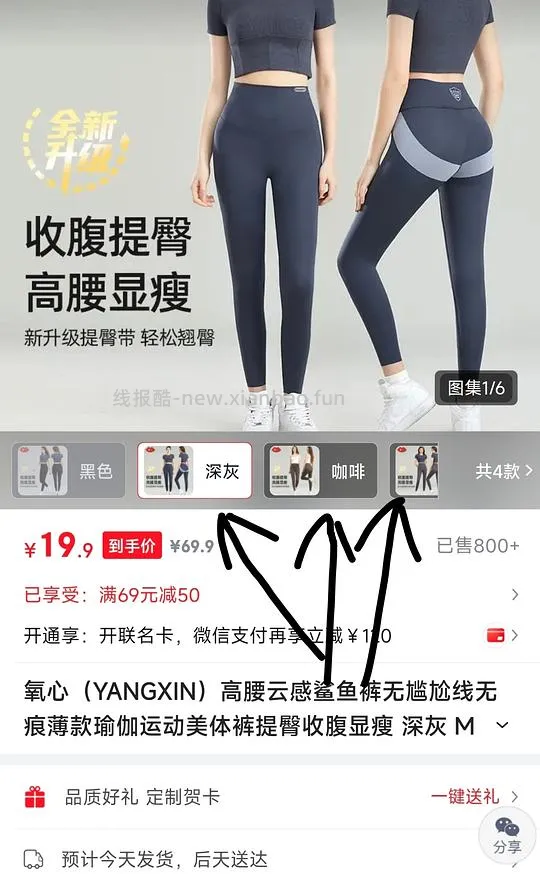Open the 图集1/6 image gallery
The width and height of the screenshot is (540, 874).
[x=476, y=387]
